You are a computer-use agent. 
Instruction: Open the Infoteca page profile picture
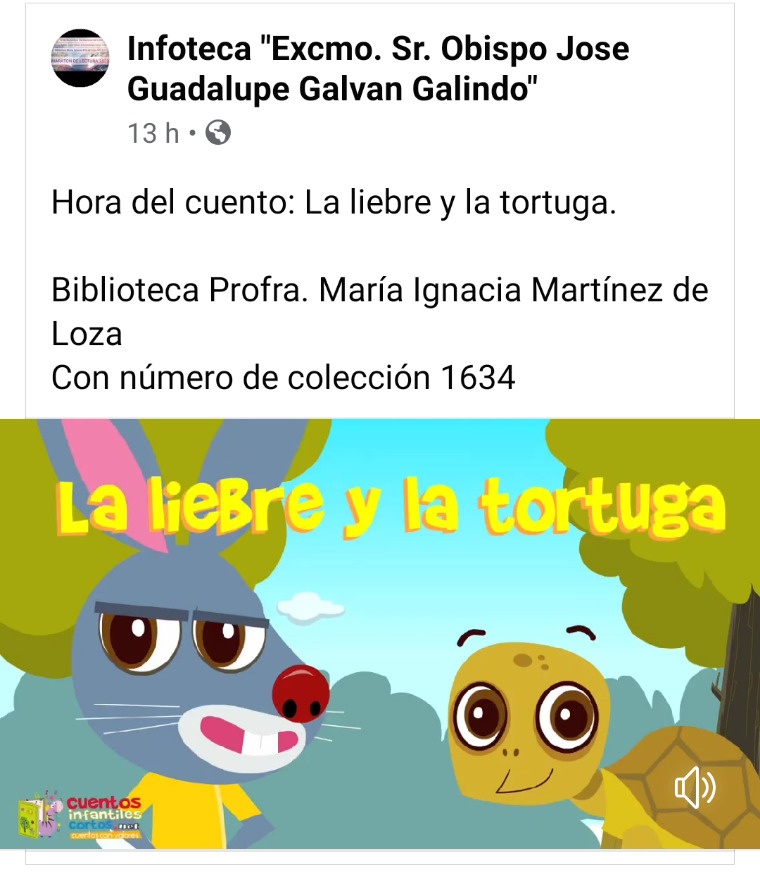point(80,58)
